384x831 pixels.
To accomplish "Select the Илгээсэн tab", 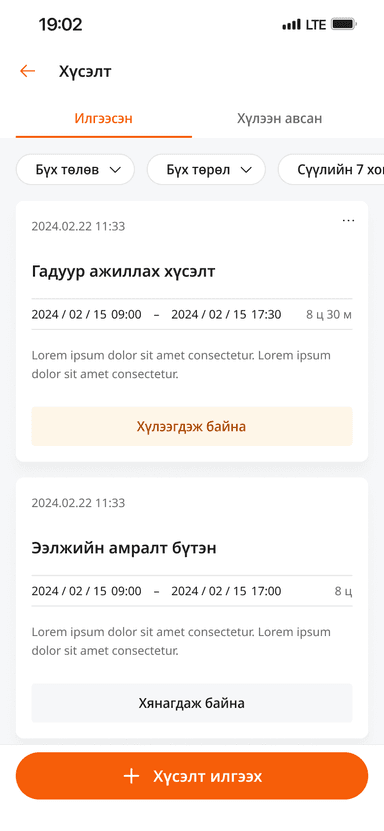I will 104,118.
